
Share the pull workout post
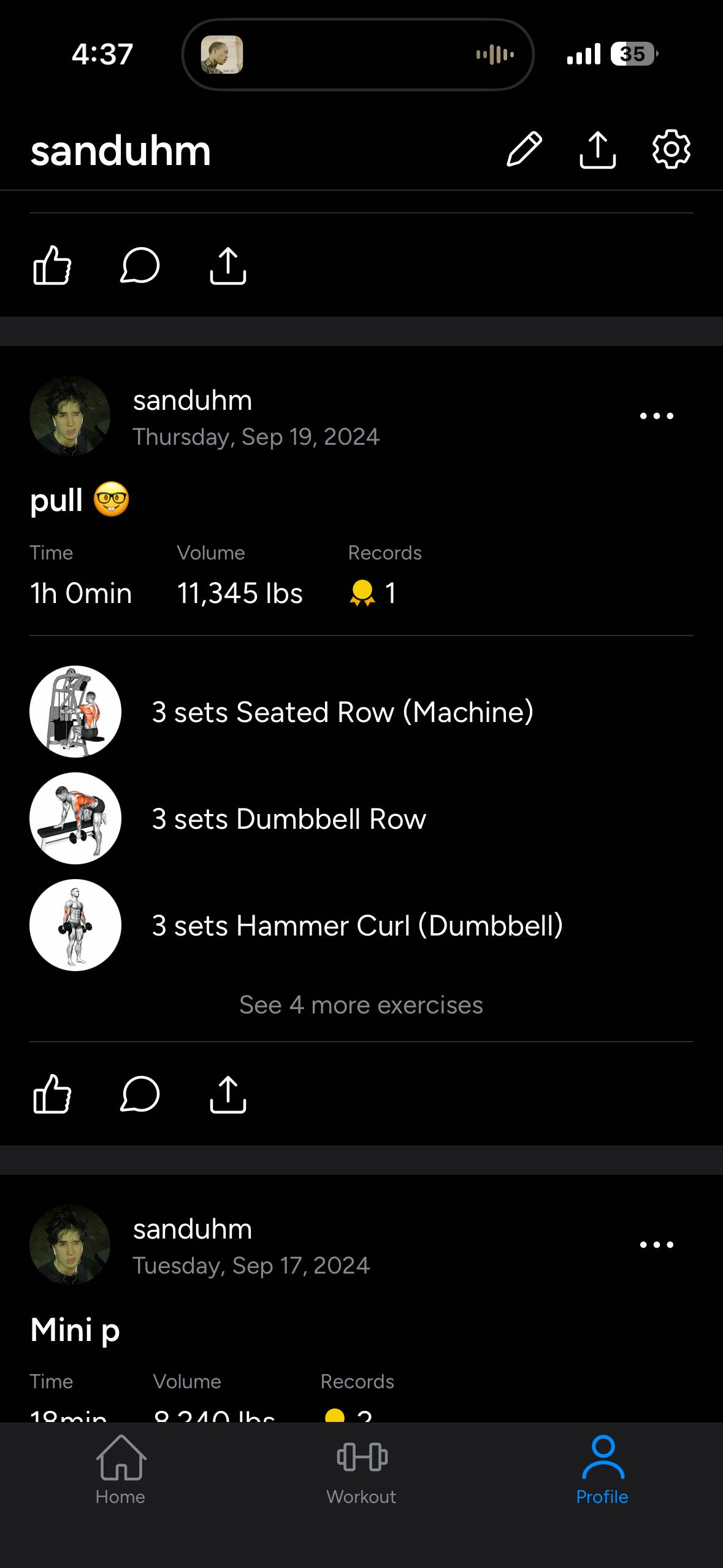pyautogui.click(x=228, y=1094)
